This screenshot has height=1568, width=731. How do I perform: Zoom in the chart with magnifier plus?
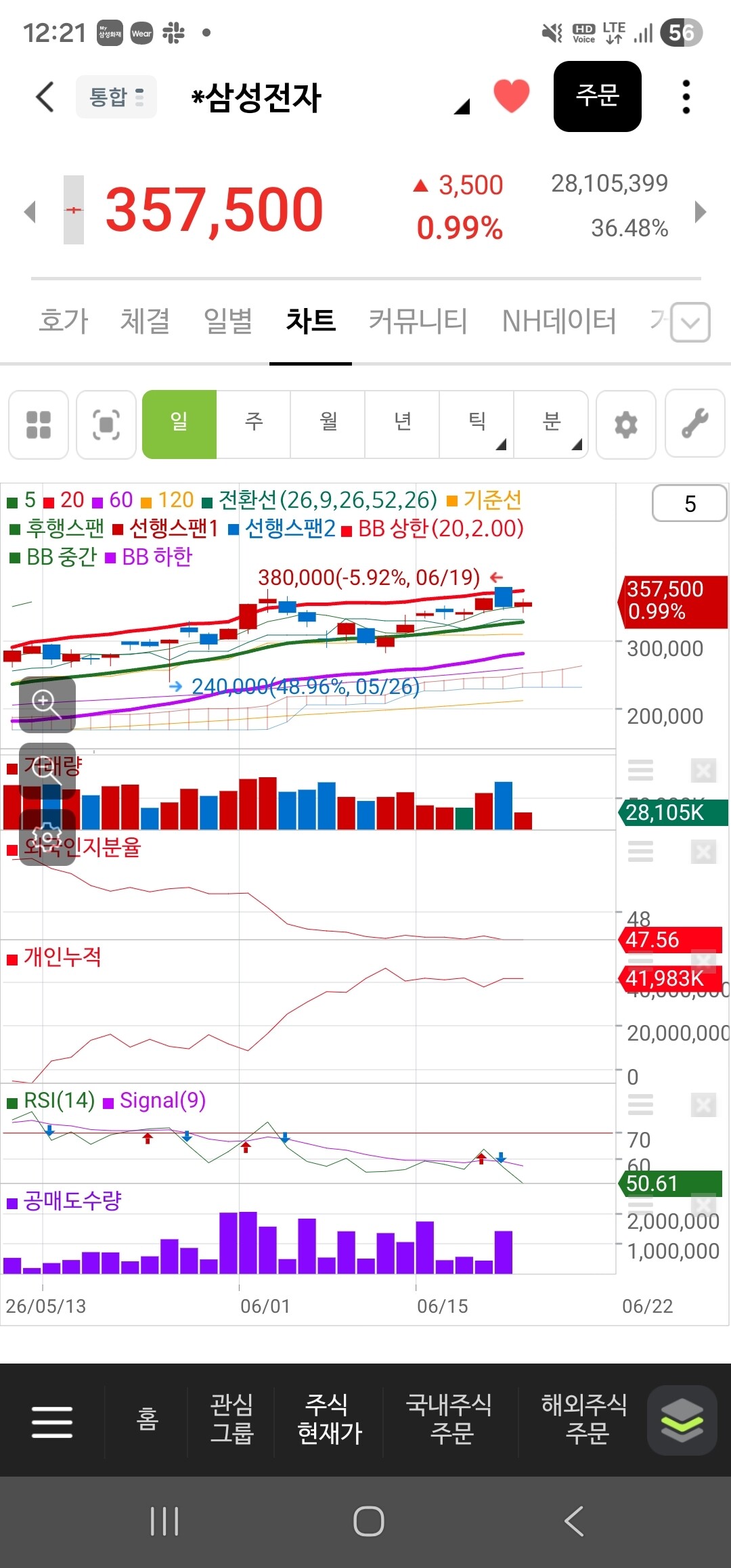coord(47,704)
